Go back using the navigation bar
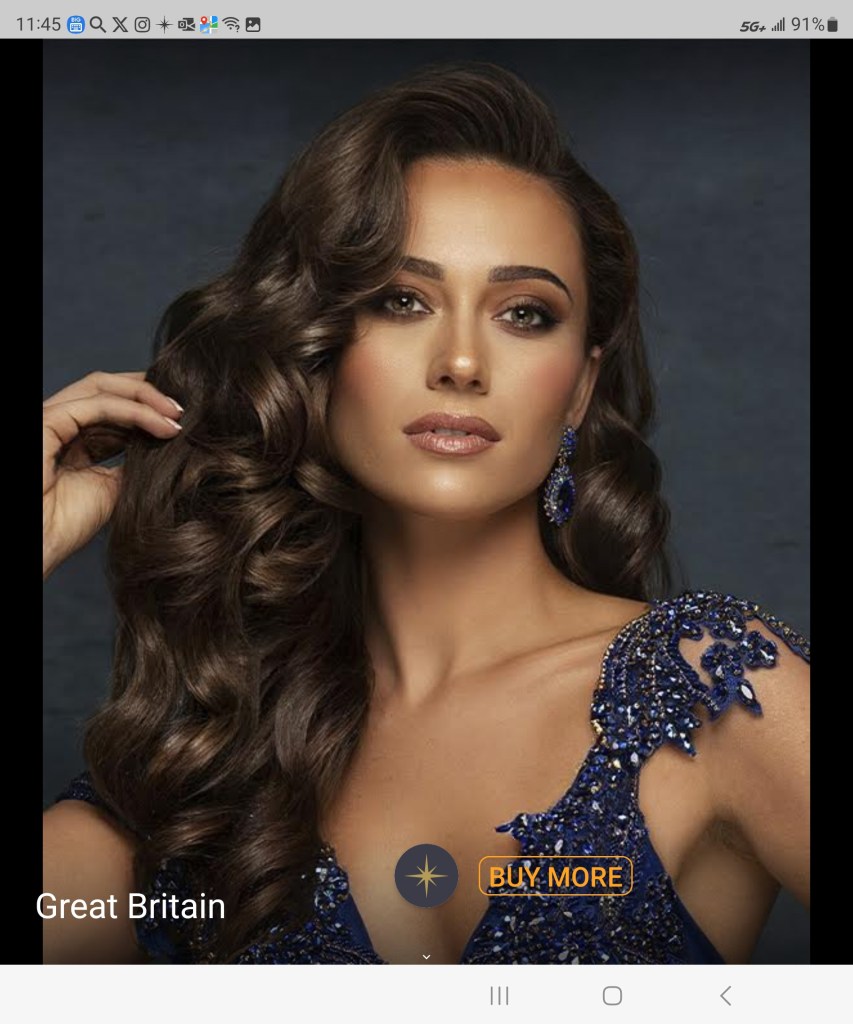Screen dimensions: 853x1024 (x=726, y=995)
